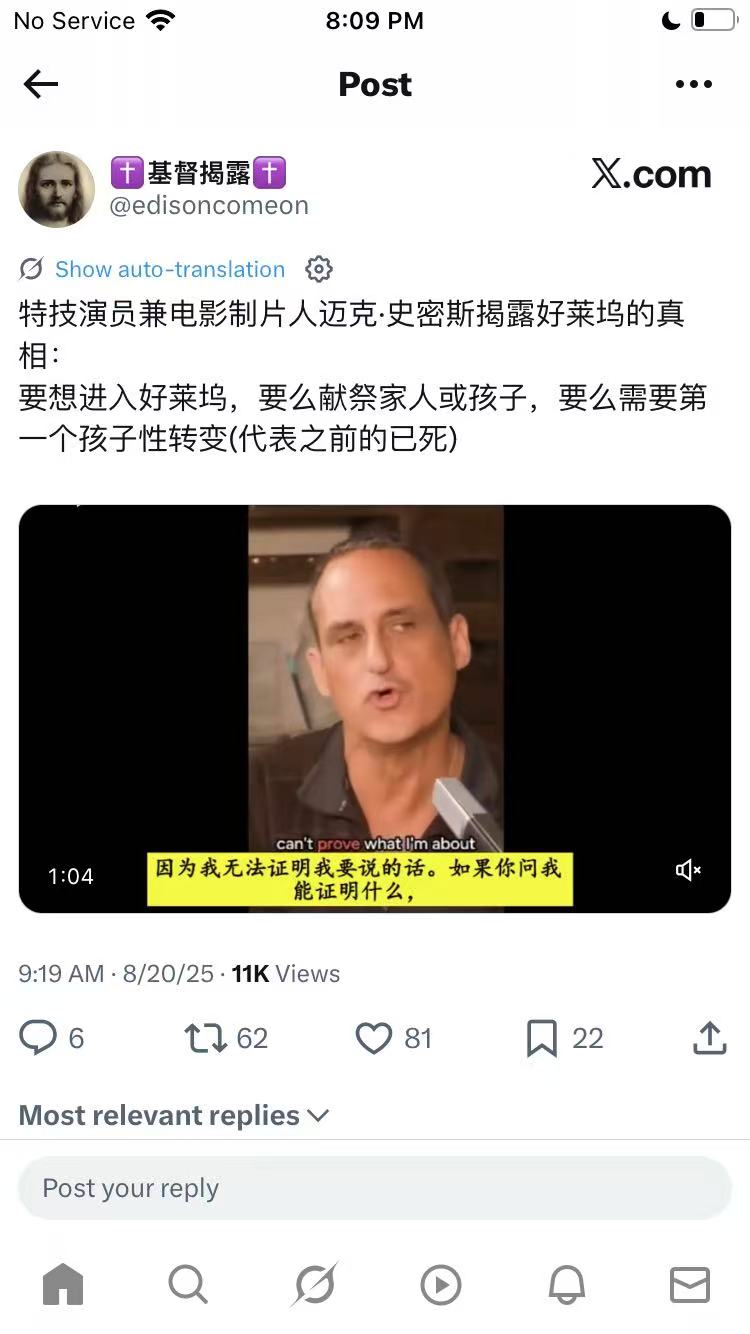Open the @edisoncomeon profile avatar
The height and width of the screenshot is (1334, 750).
tap(56, 190)
